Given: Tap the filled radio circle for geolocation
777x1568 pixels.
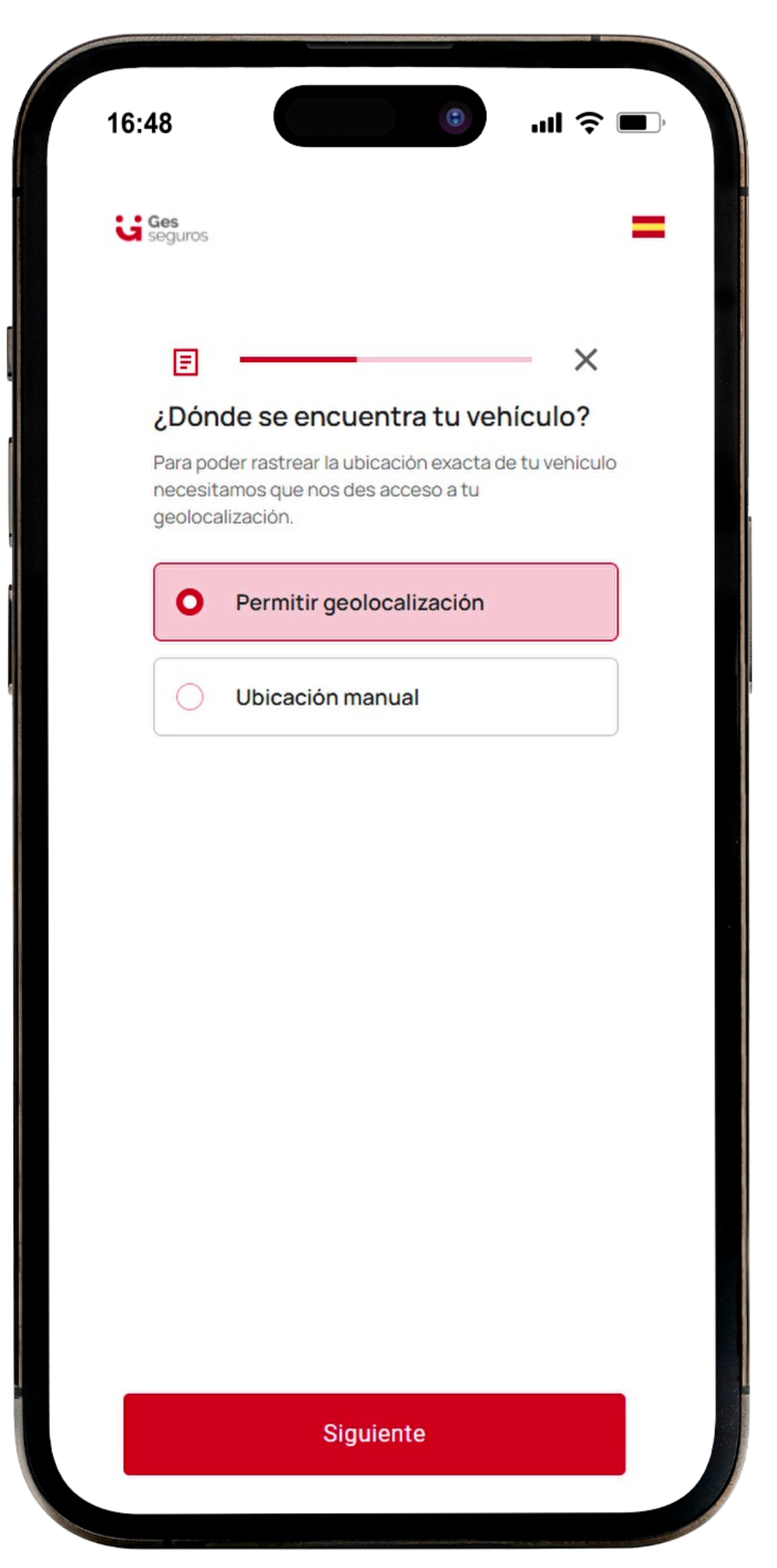Looking at the screenshot, I should tap(191, 602).
